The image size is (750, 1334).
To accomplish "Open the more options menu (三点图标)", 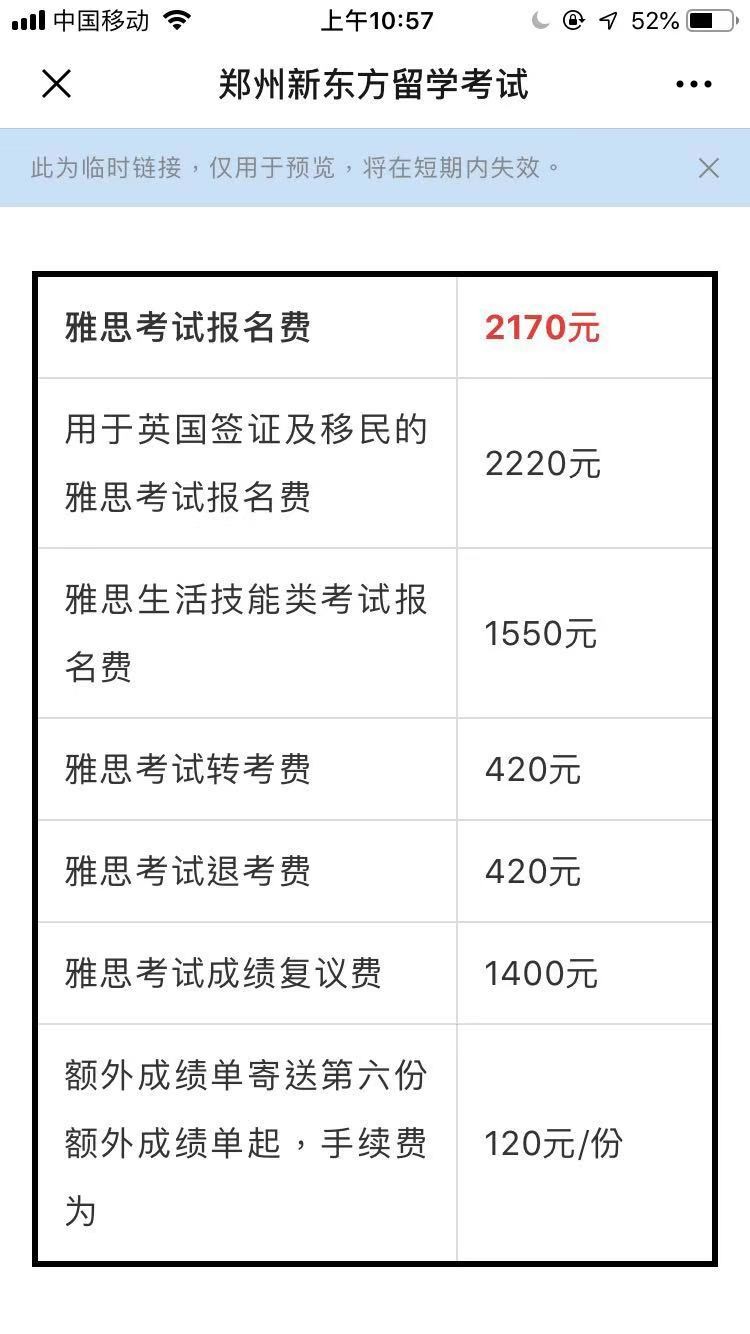I will (x=692, y=84).
